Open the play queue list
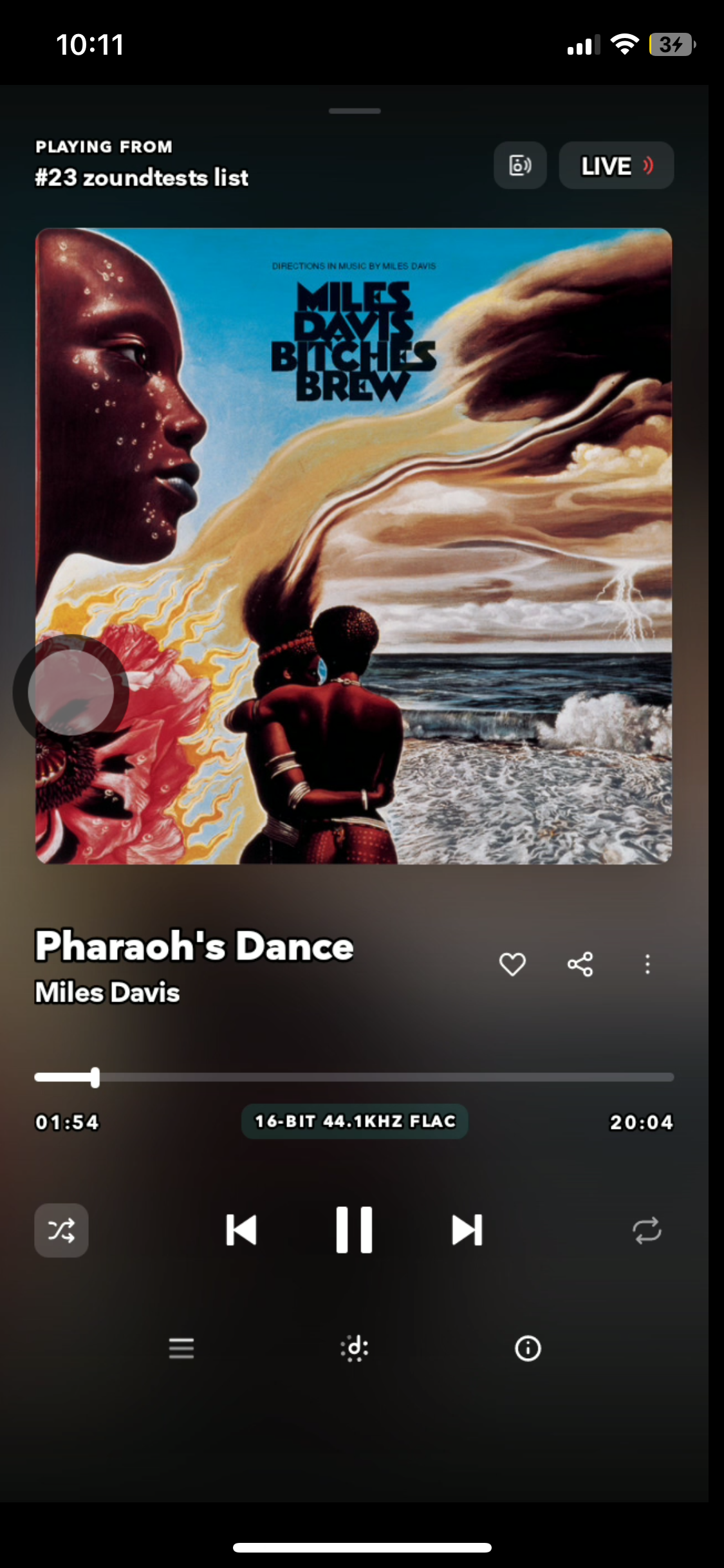Image resolution: width=724 pixels, height=1568 pixels. [x=181, y=1348]
